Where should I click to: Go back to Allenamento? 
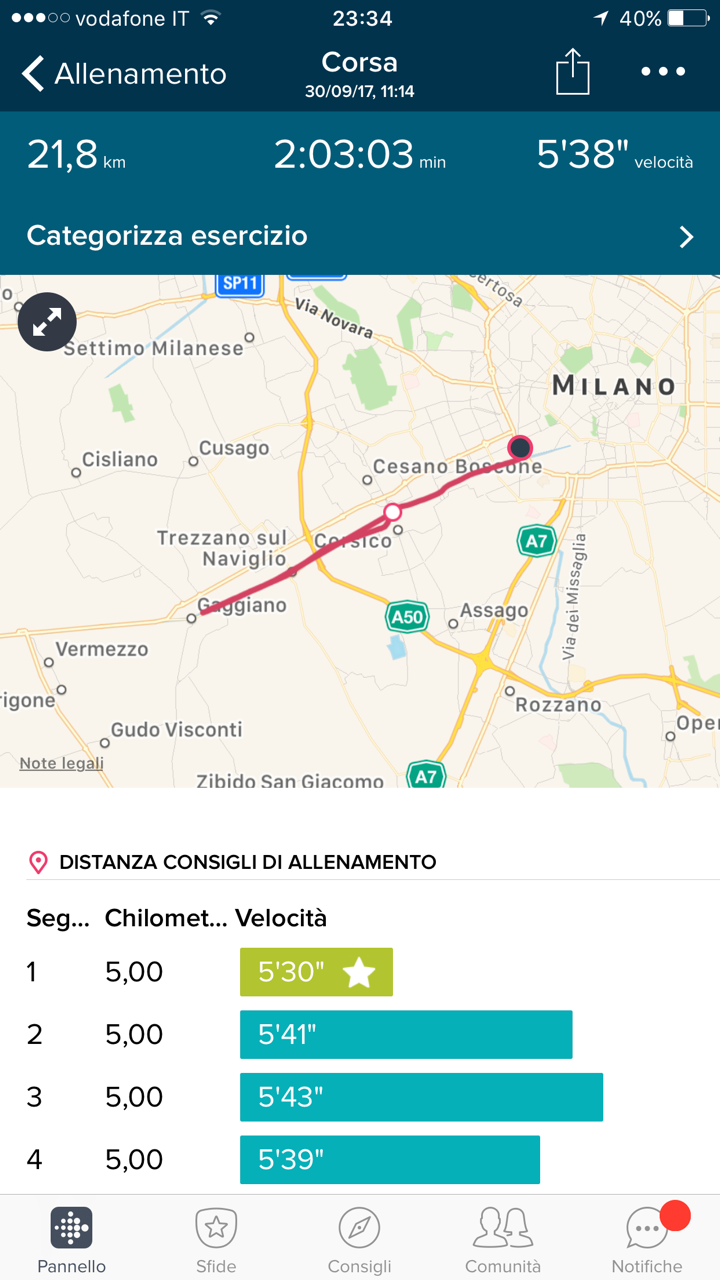(x=124, y=74)
